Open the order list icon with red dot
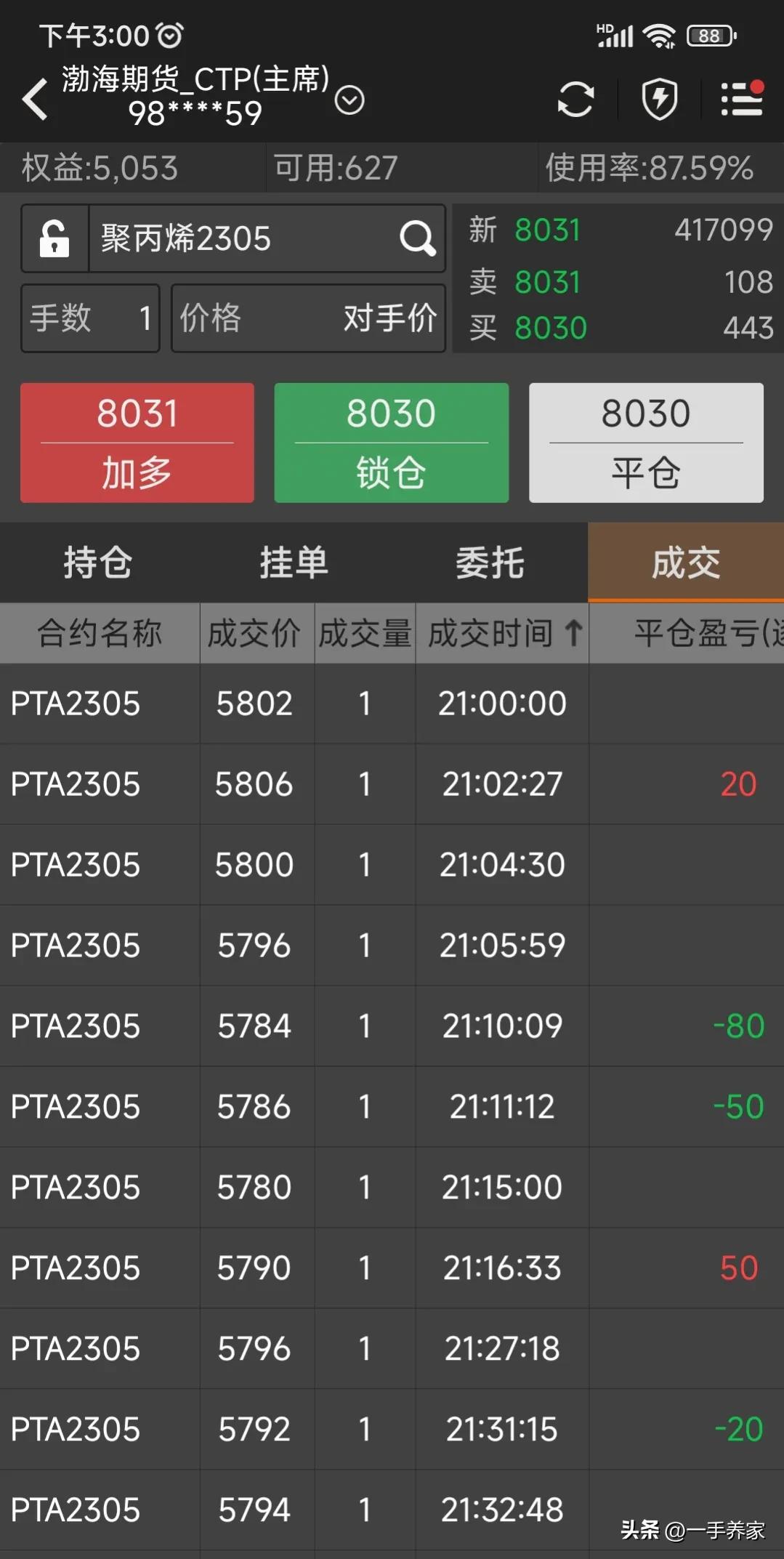 pyautogui.click(x=740, y=99)
